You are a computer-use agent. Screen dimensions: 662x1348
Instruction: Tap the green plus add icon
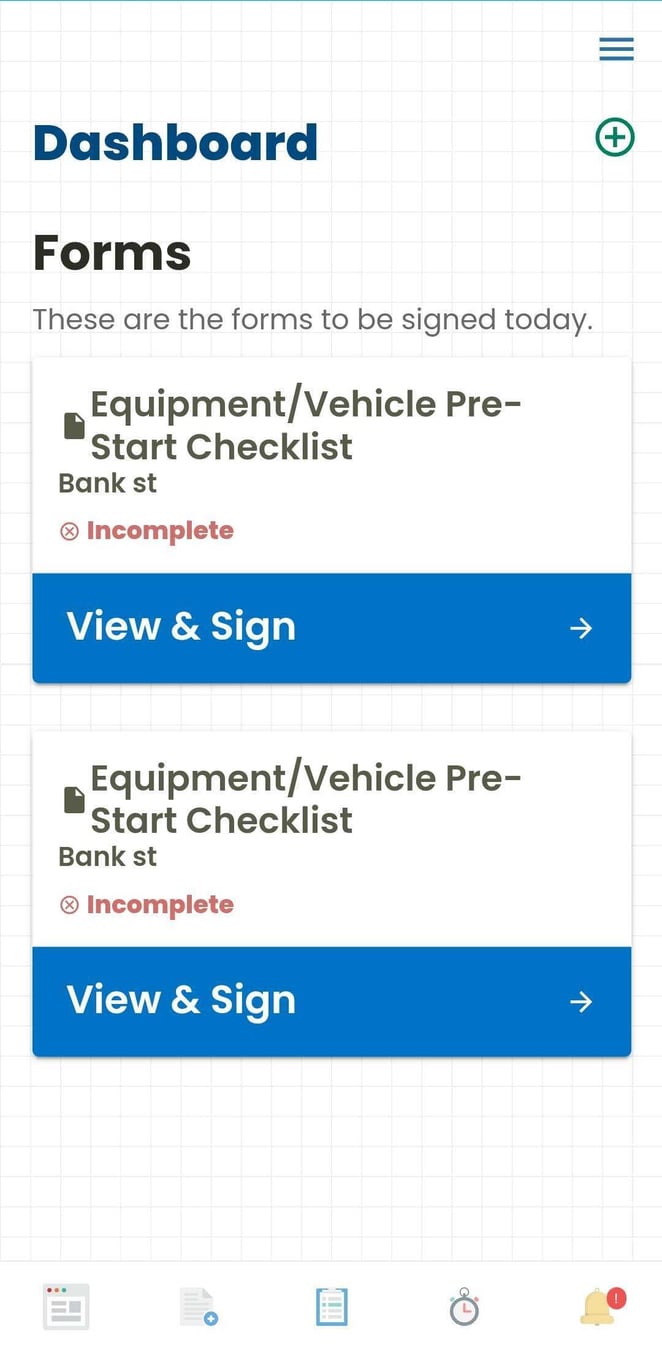point(615,137)
